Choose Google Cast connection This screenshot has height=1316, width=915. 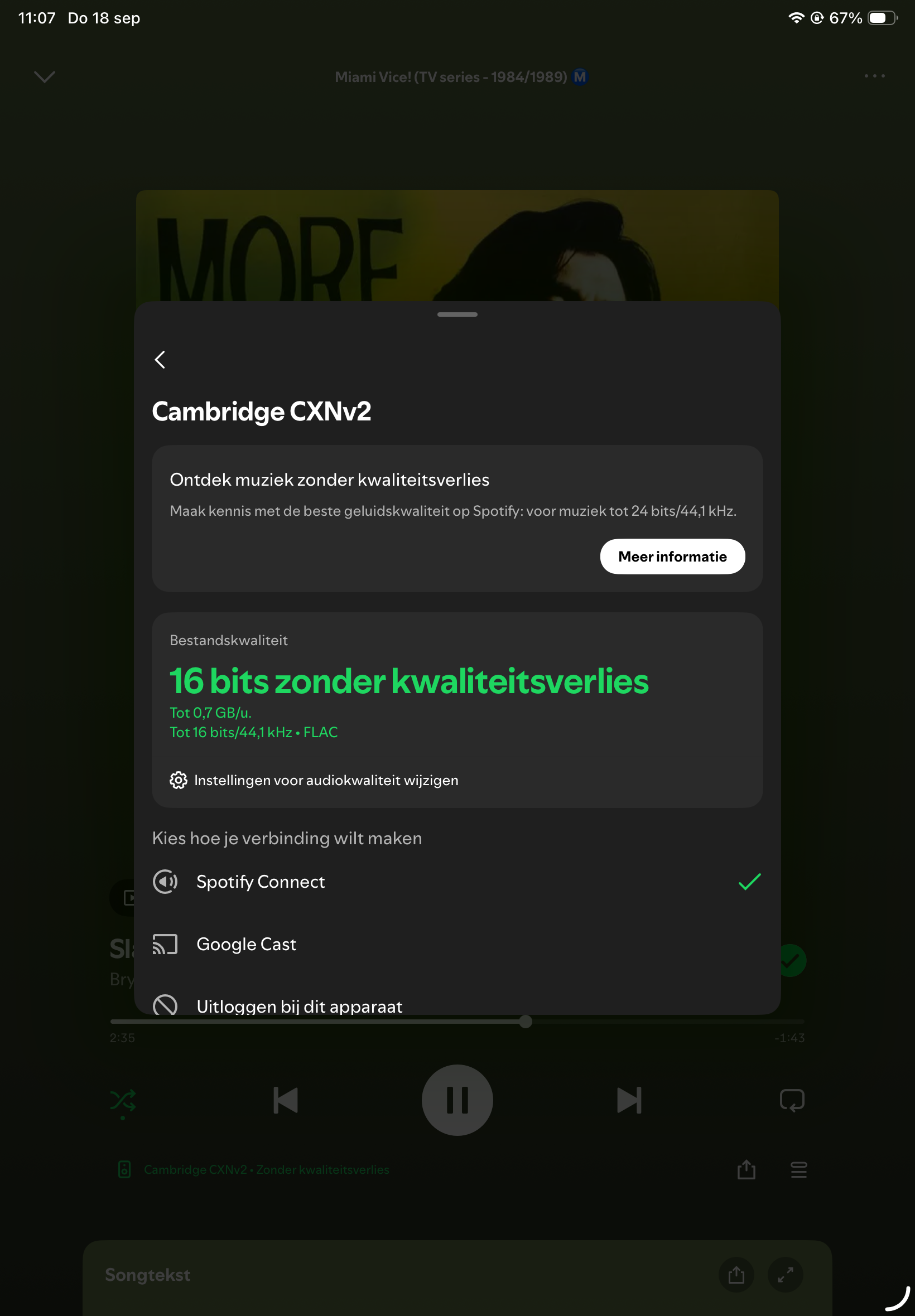[246, 944]
